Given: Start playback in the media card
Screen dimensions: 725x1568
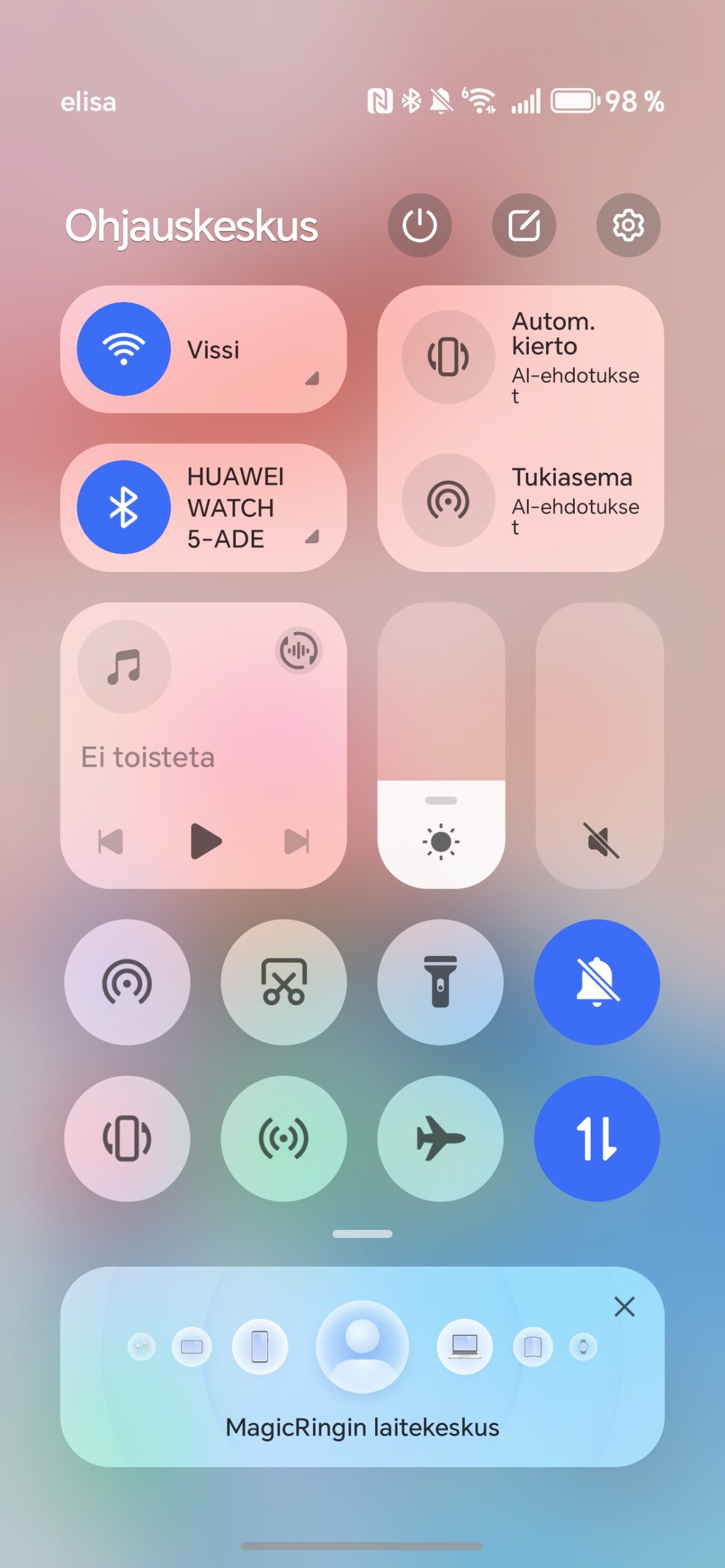Looking at the screenshot, I should (205, 841).
